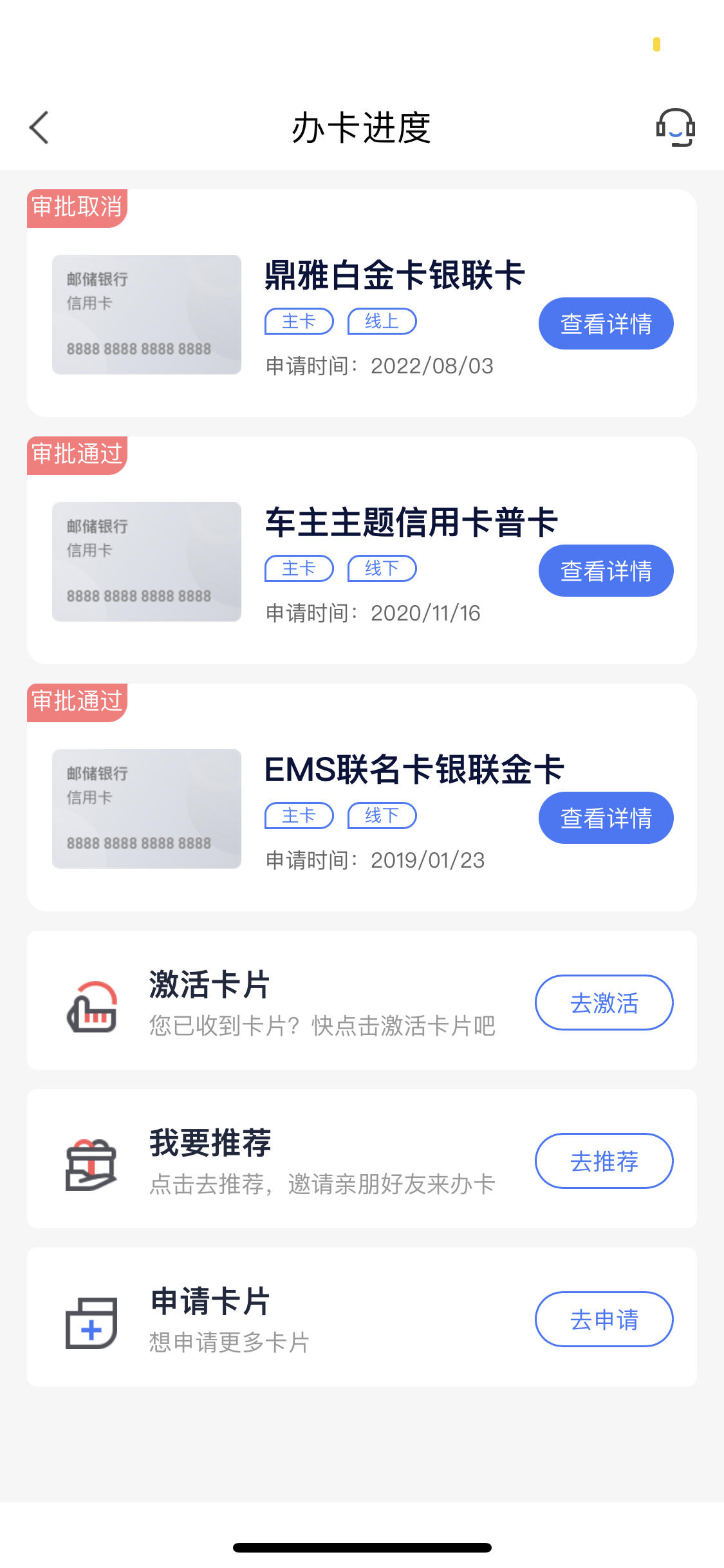Tap the 去激活 button
The width and height of the screenshot is (724, 1568).
pyautogui.click(x=604, y=1003)
